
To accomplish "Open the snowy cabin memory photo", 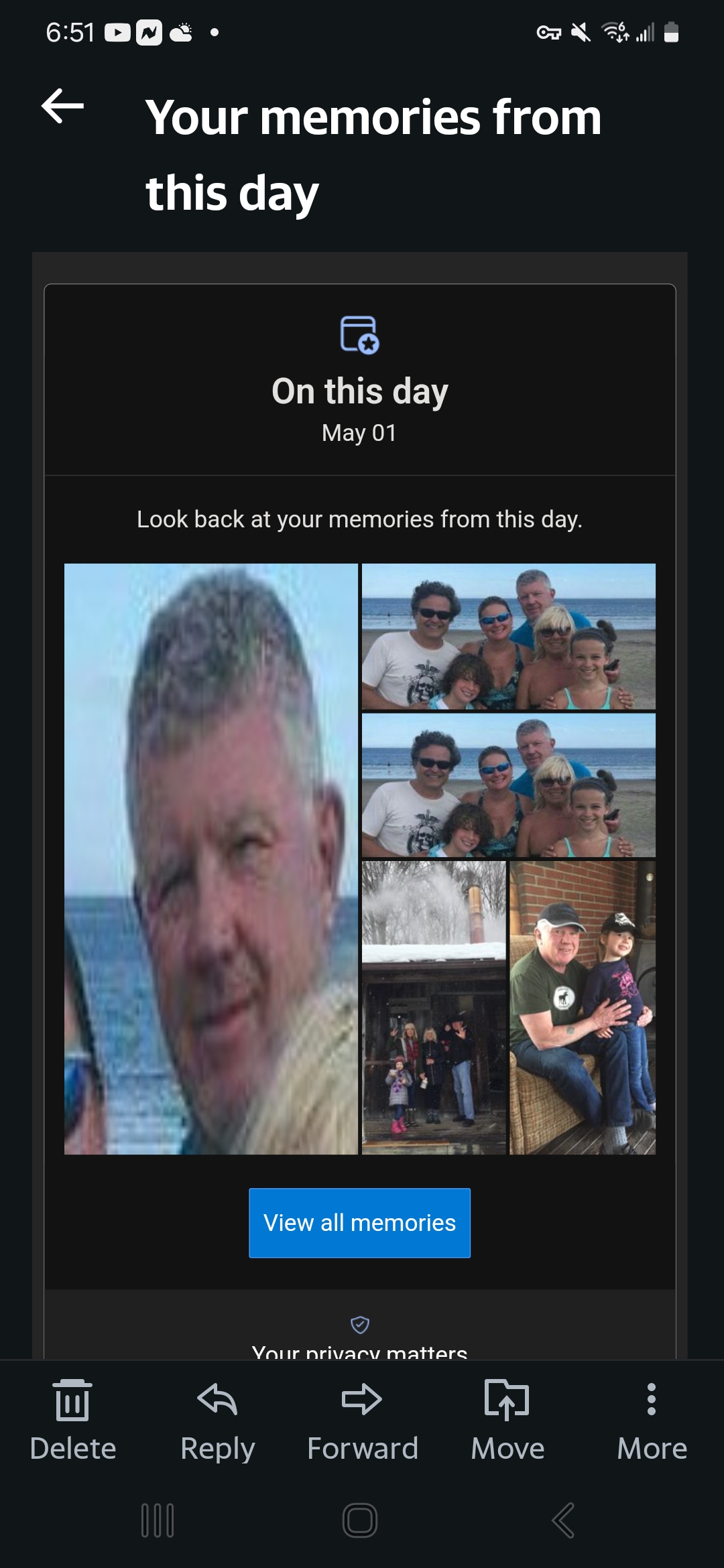I will (434, 1007).
